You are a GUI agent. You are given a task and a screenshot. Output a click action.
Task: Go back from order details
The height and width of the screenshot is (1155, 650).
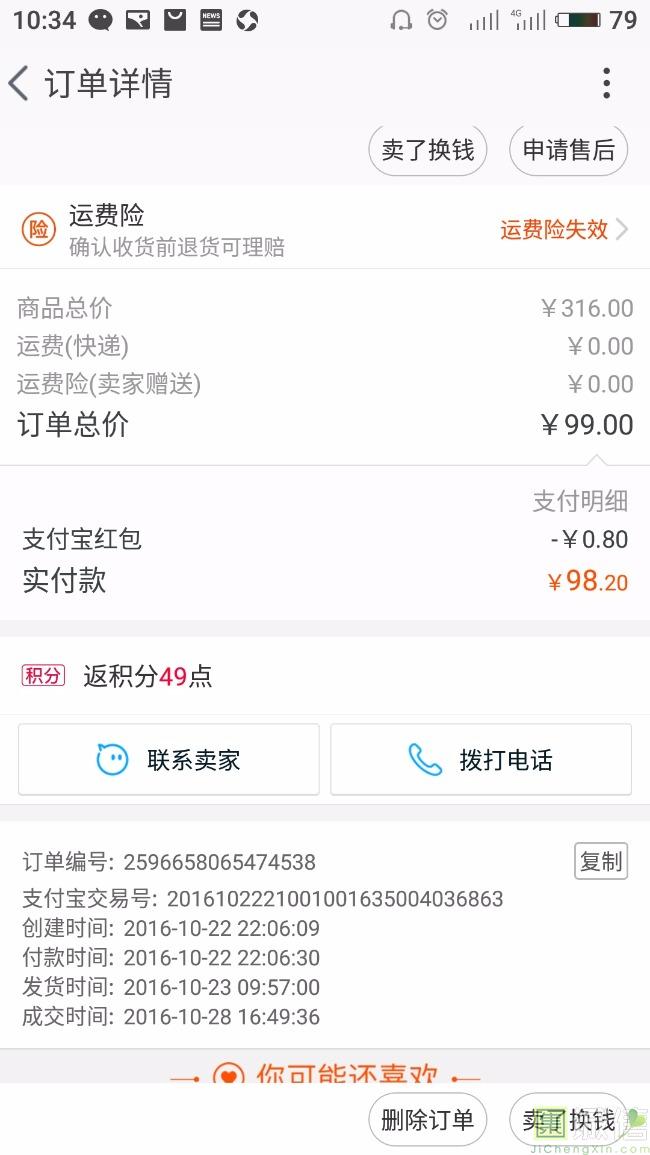coord(20,84)
